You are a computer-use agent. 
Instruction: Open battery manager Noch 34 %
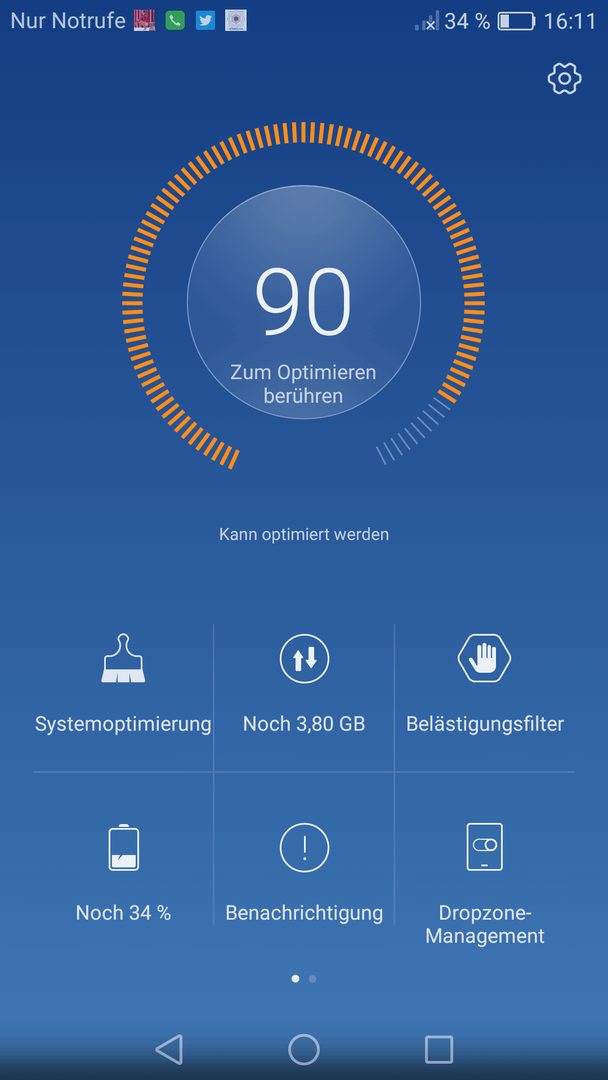coord(123,871)
